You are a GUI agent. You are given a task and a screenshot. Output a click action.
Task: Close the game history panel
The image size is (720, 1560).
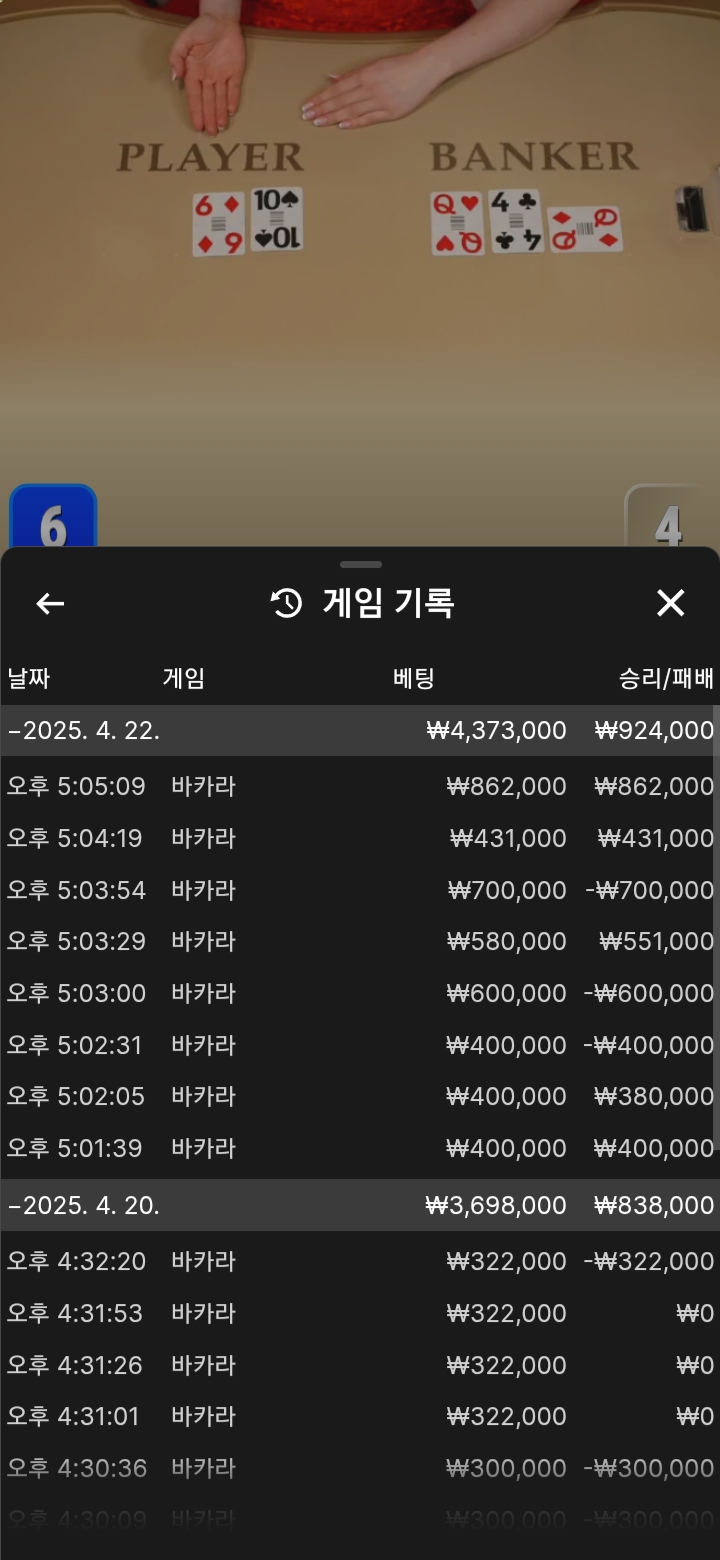click(670, 603)
